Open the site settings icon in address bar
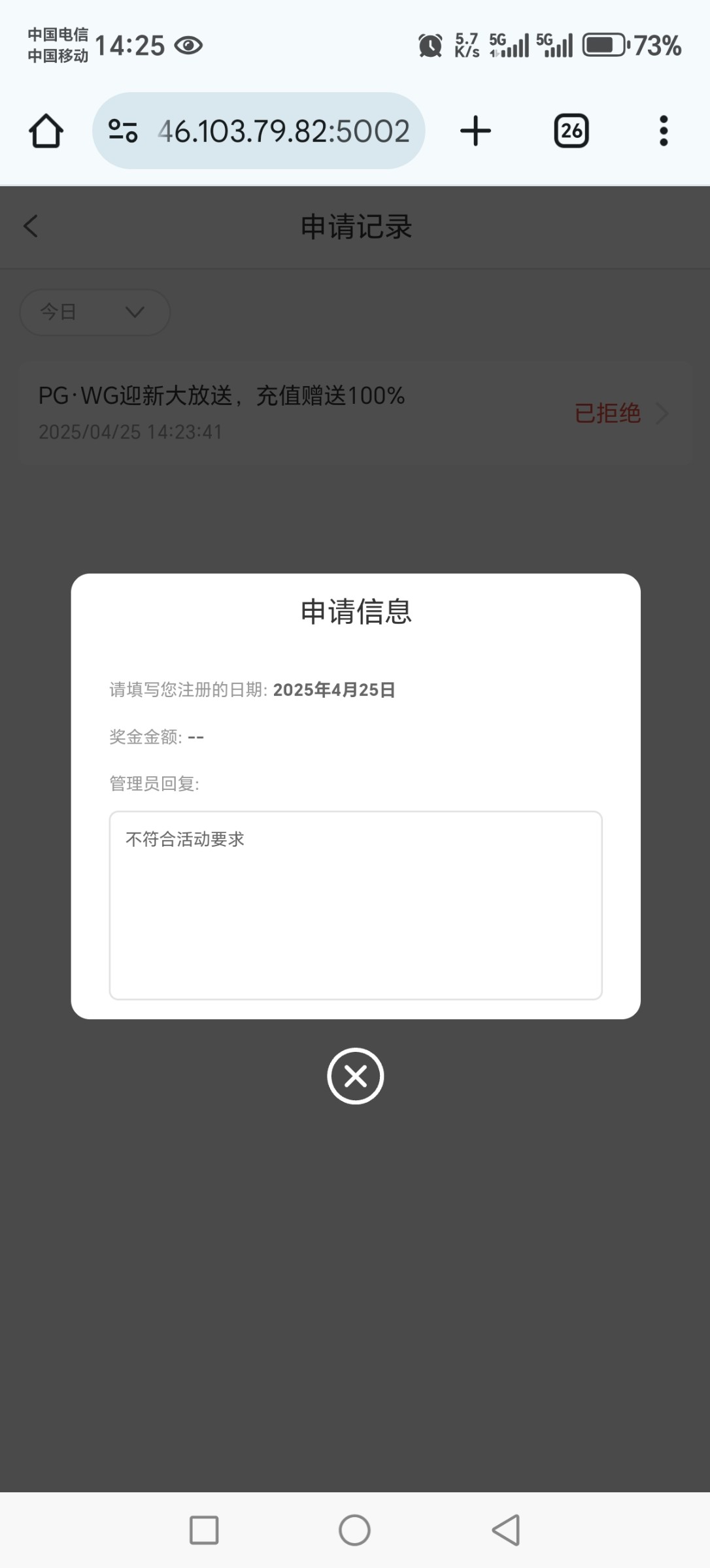The image size is (710, 1568). pos(123,131)
